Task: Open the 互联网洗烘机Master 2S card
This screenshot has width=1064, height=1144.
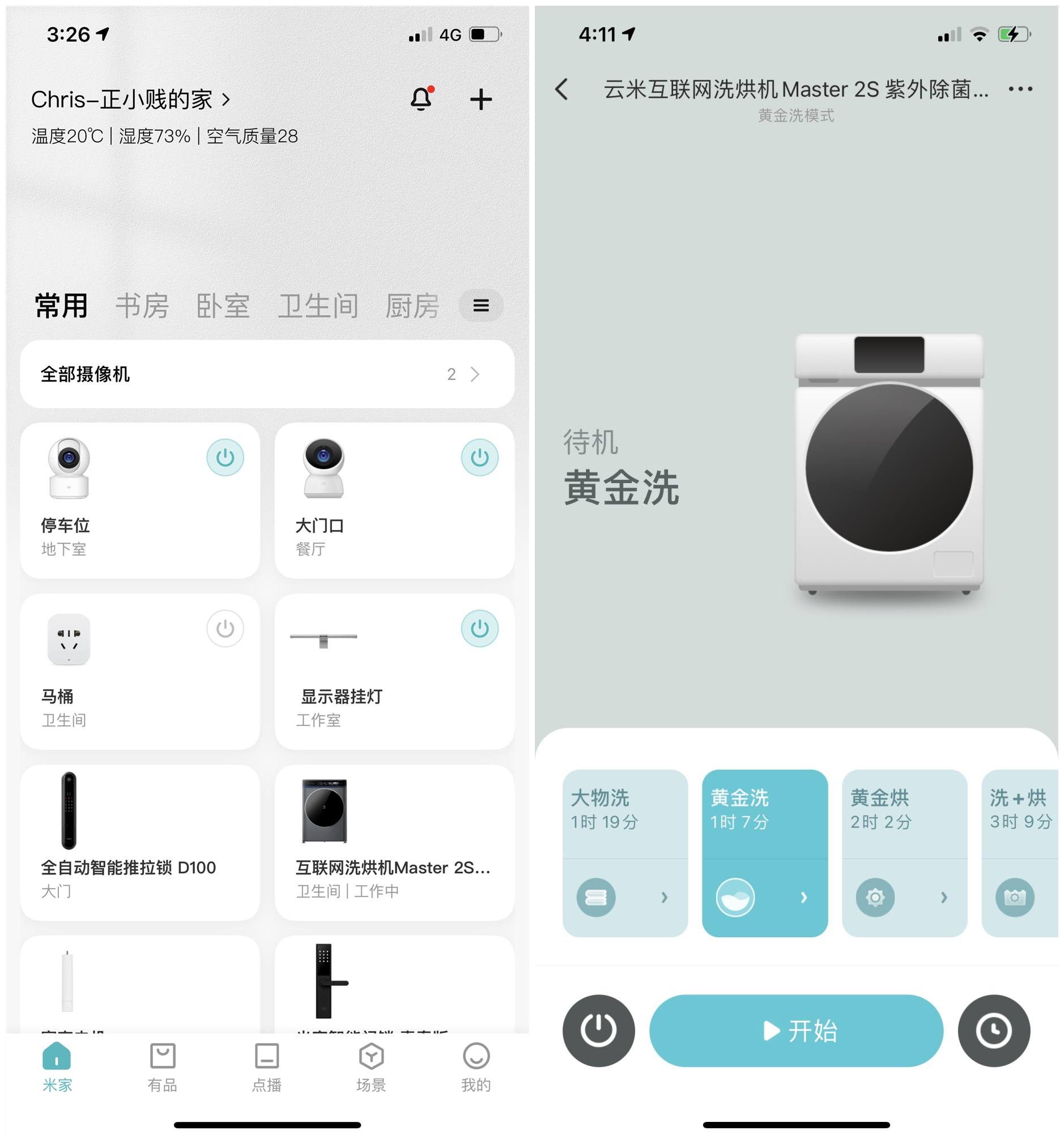Action: 394,843
